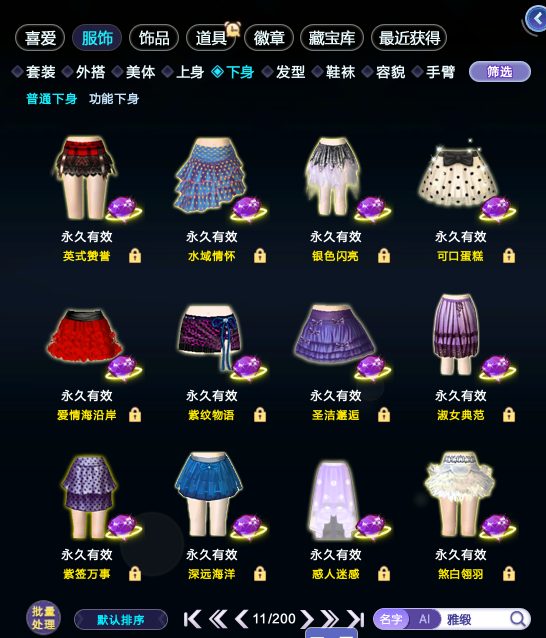Tap the 筛选 filter button
This screenshot has width=546, height=638.
(x=500, y=72)
